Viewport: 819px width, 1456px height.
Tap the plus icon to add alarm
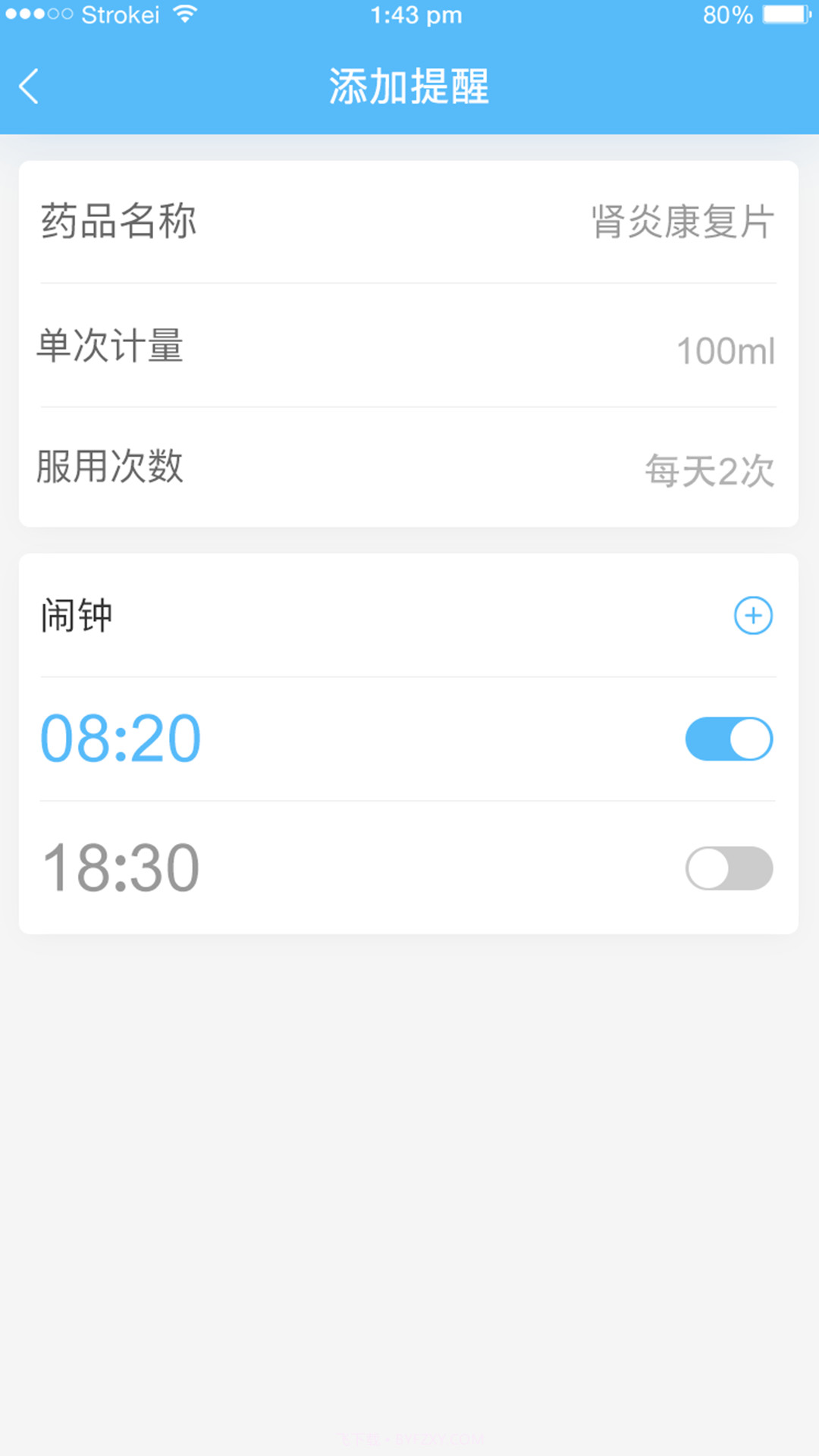[x=753, y=617]
